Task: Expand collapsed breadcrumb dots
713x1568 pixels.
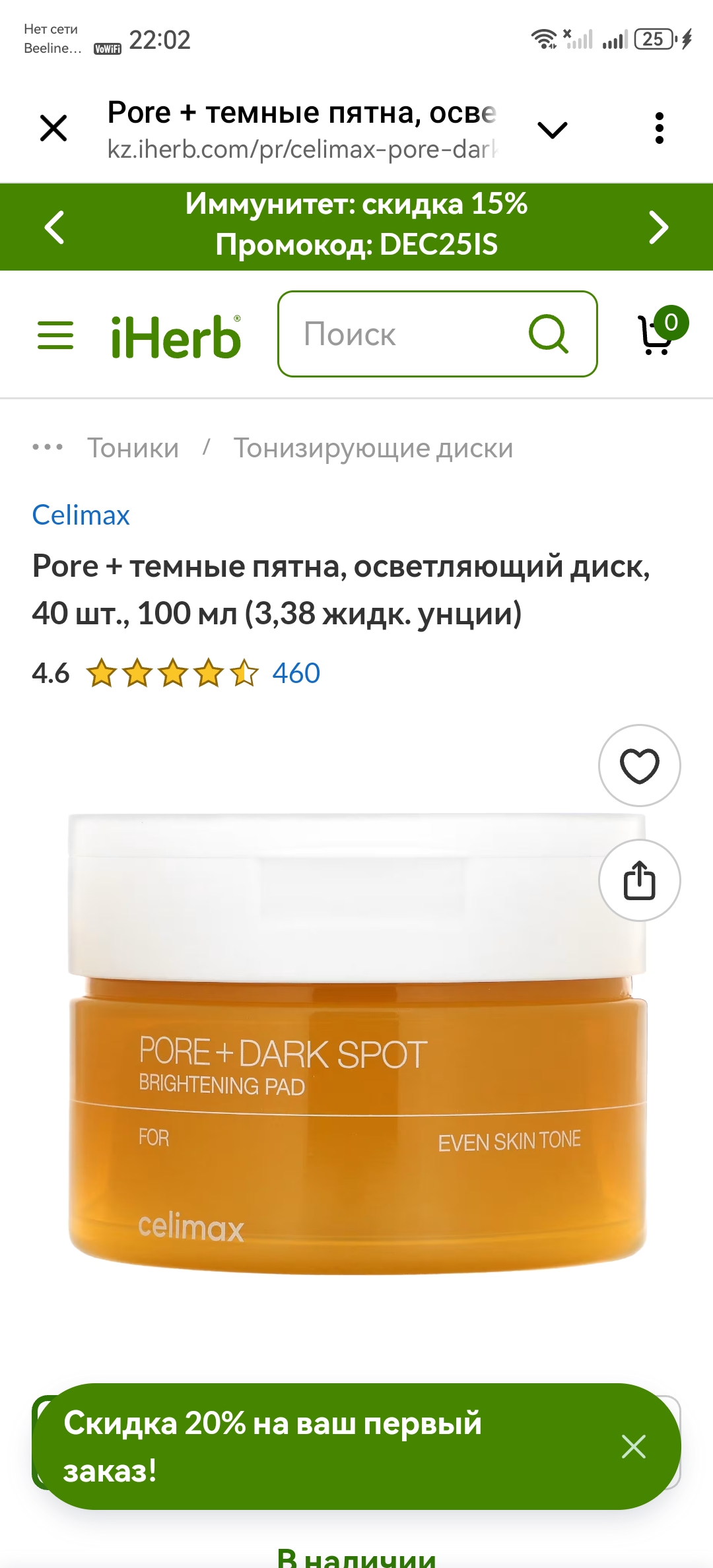Action: coord(48,448)
